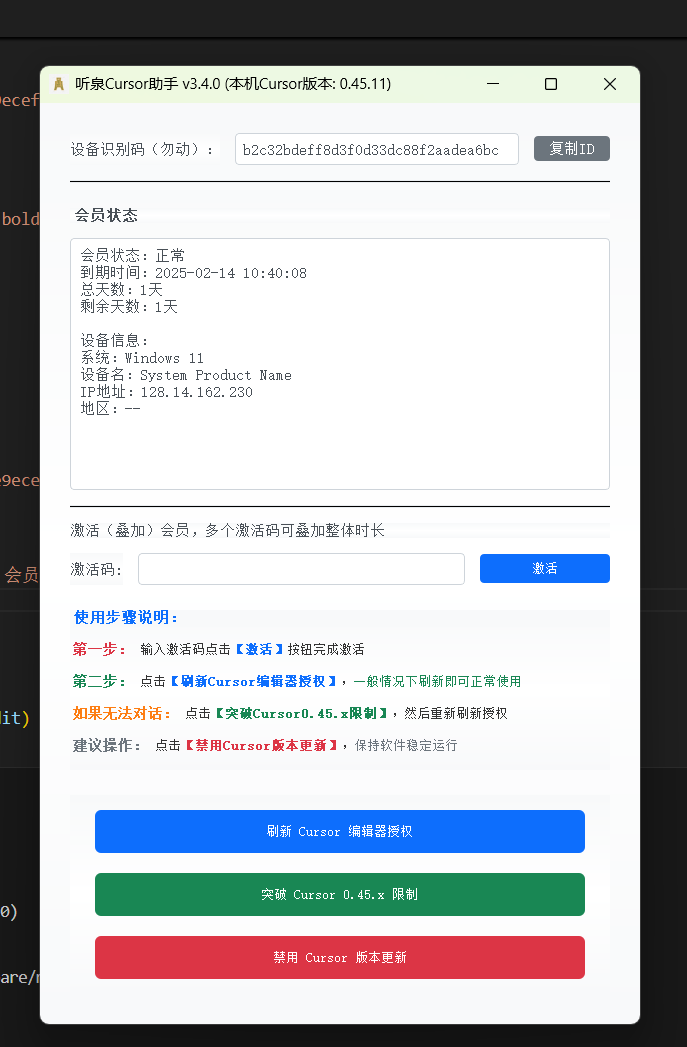Select 突破 Cursor 0.45.x 限制 button
This screenshot has width=687, height=1047.
tap(339, 894)
